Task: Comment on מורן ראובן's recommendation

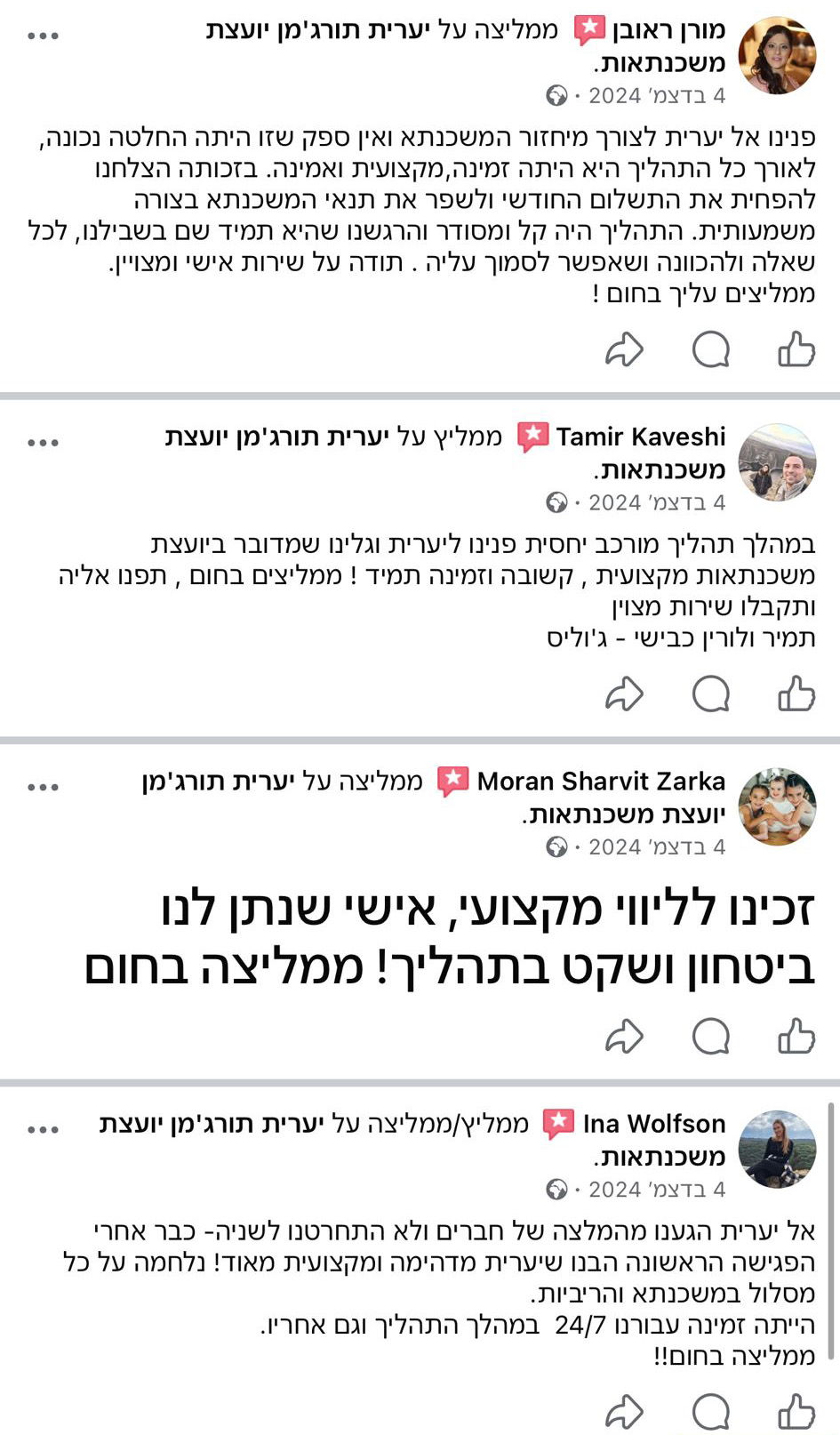Action: point(711,349)
